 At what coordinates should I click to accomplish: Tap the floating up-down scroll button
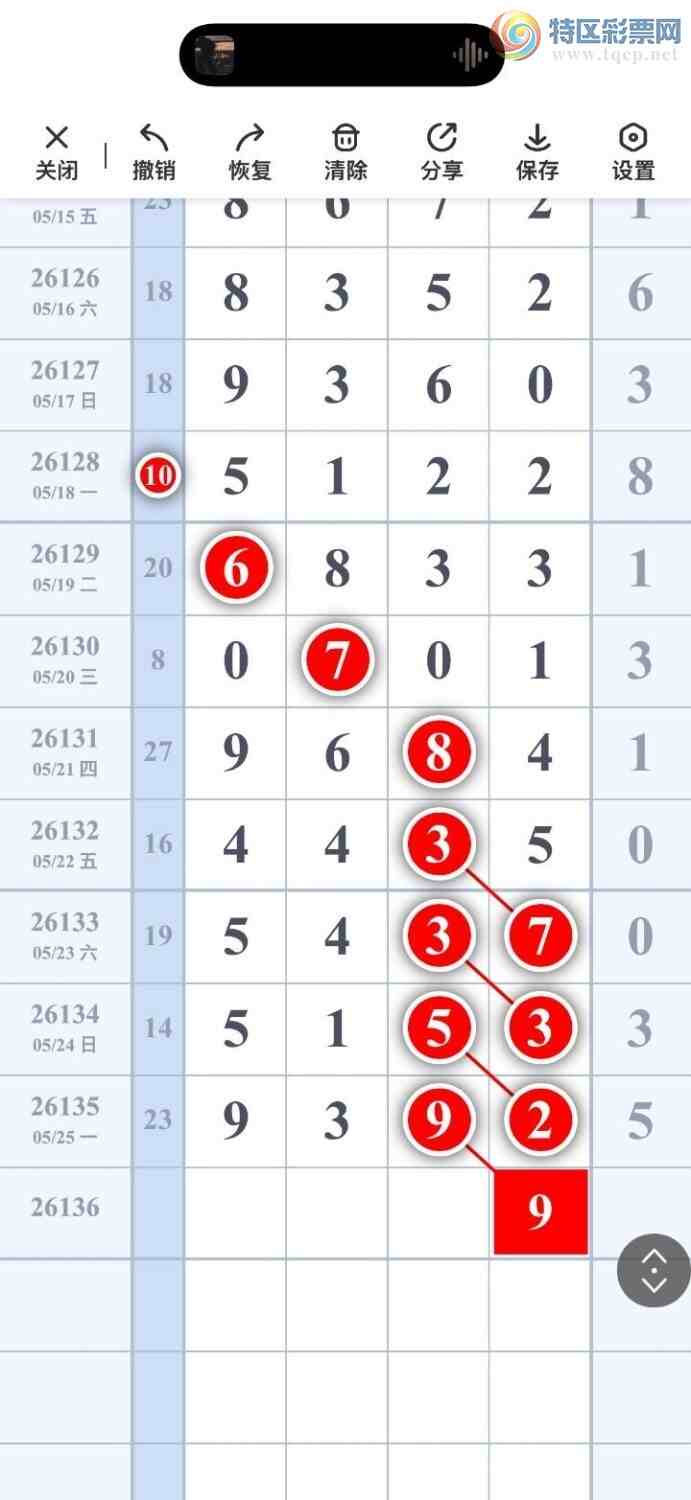point(653,1271)
